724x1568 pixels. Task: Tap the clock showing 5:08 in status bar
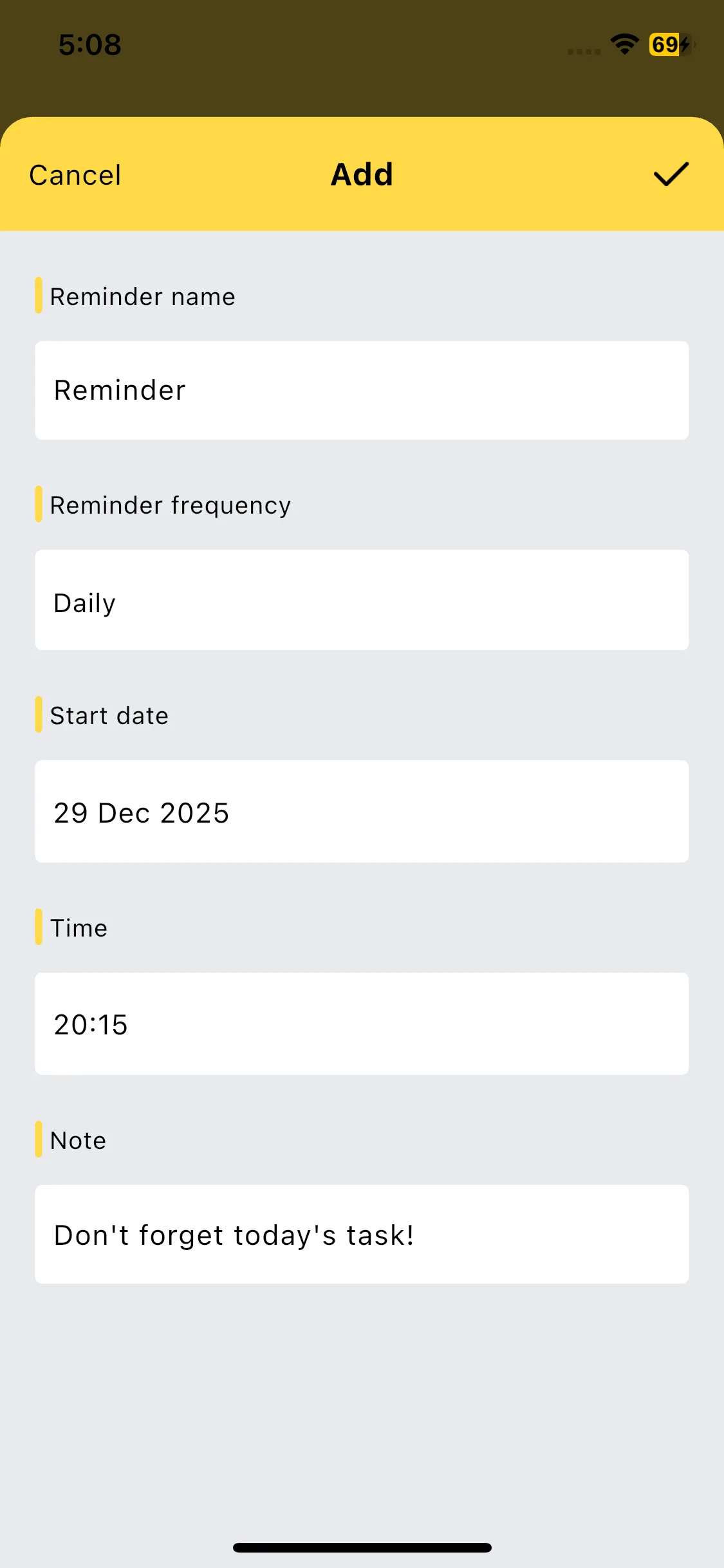90,44
